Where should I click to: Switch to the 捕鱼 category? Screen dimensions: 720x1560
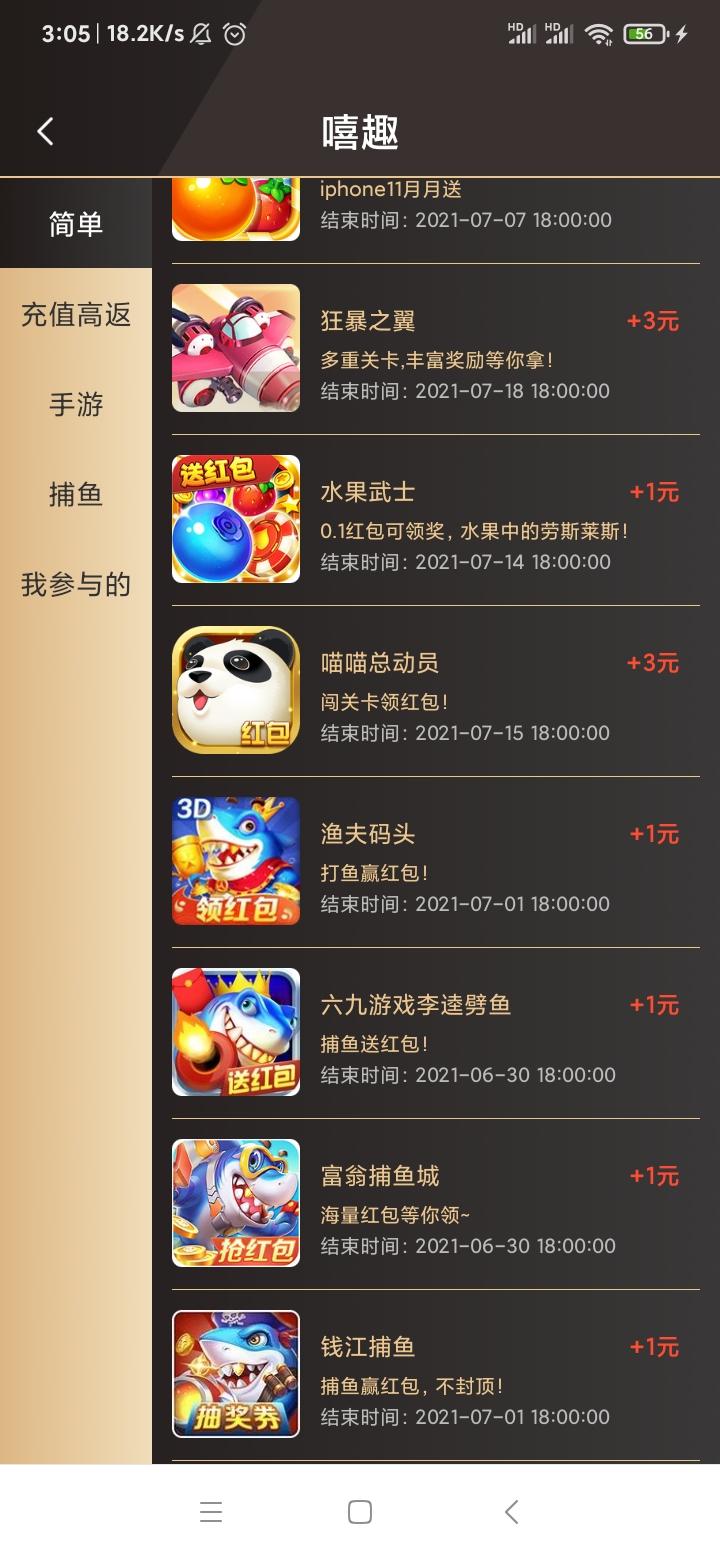pyautogui.click(x=75, y=494)
